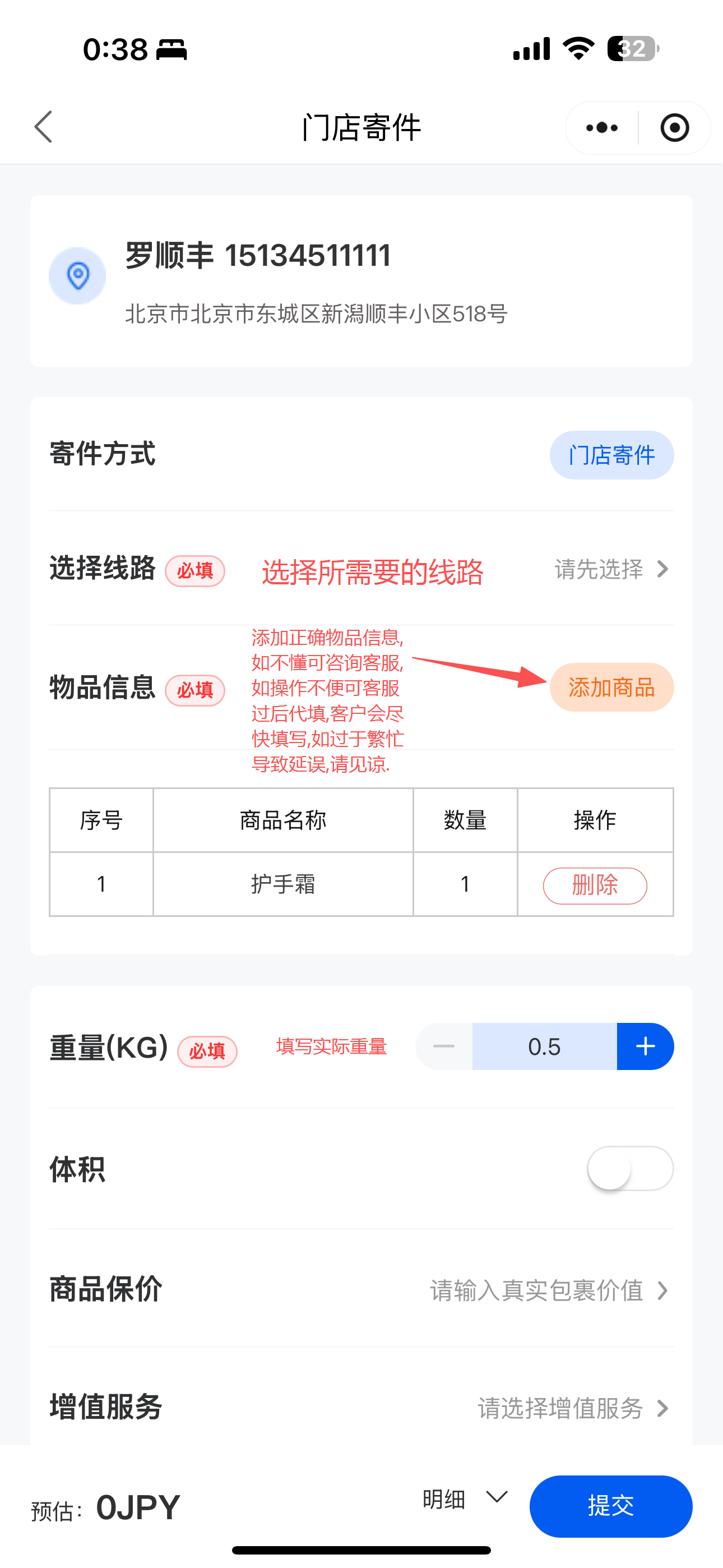Select the 门店寄件 shipping method chip

click(611, 455)
